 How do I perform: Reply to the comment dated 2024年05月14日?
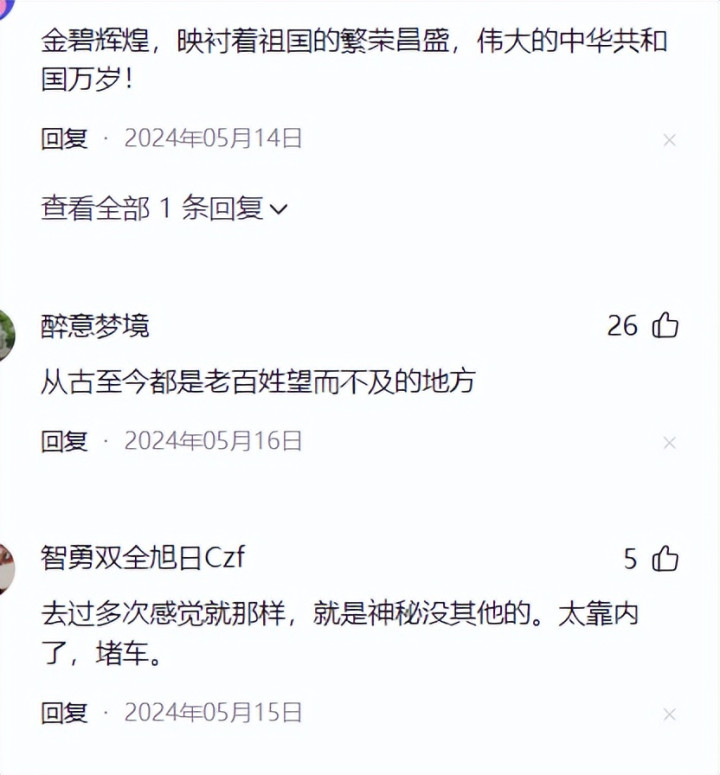[x=64, y=138]
